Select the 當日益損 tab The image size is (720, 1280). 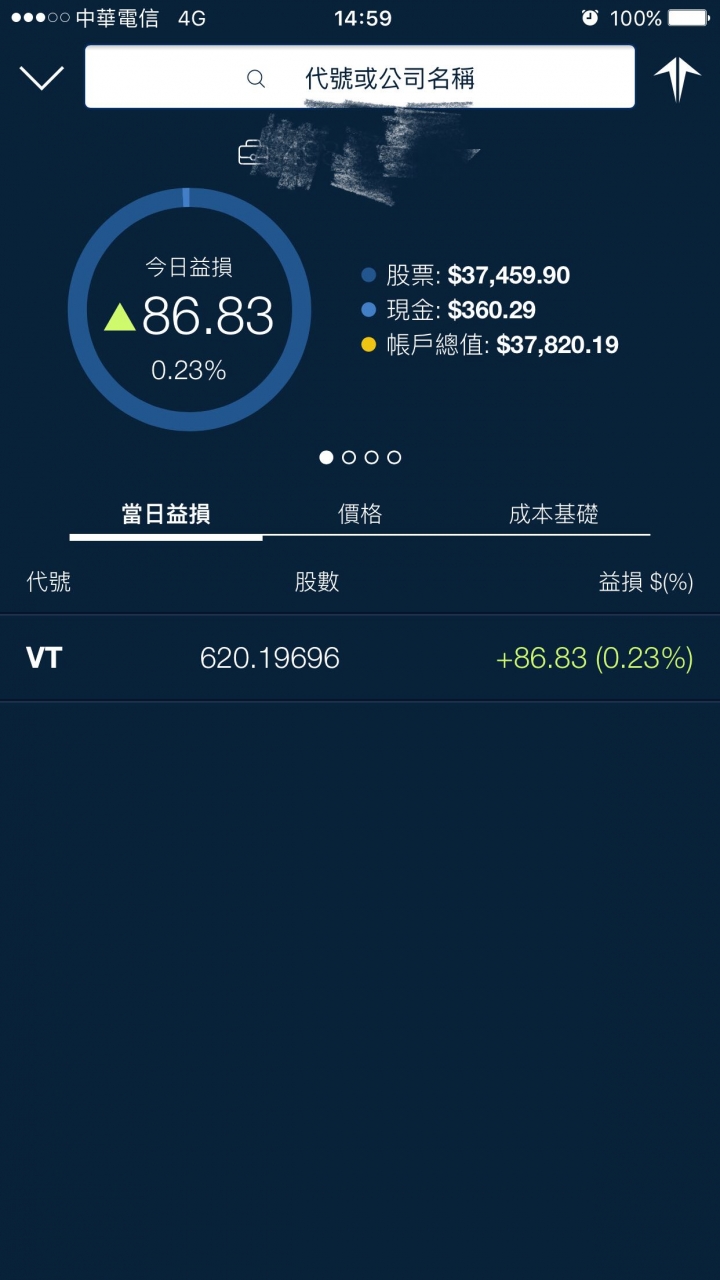pos(166,515)
